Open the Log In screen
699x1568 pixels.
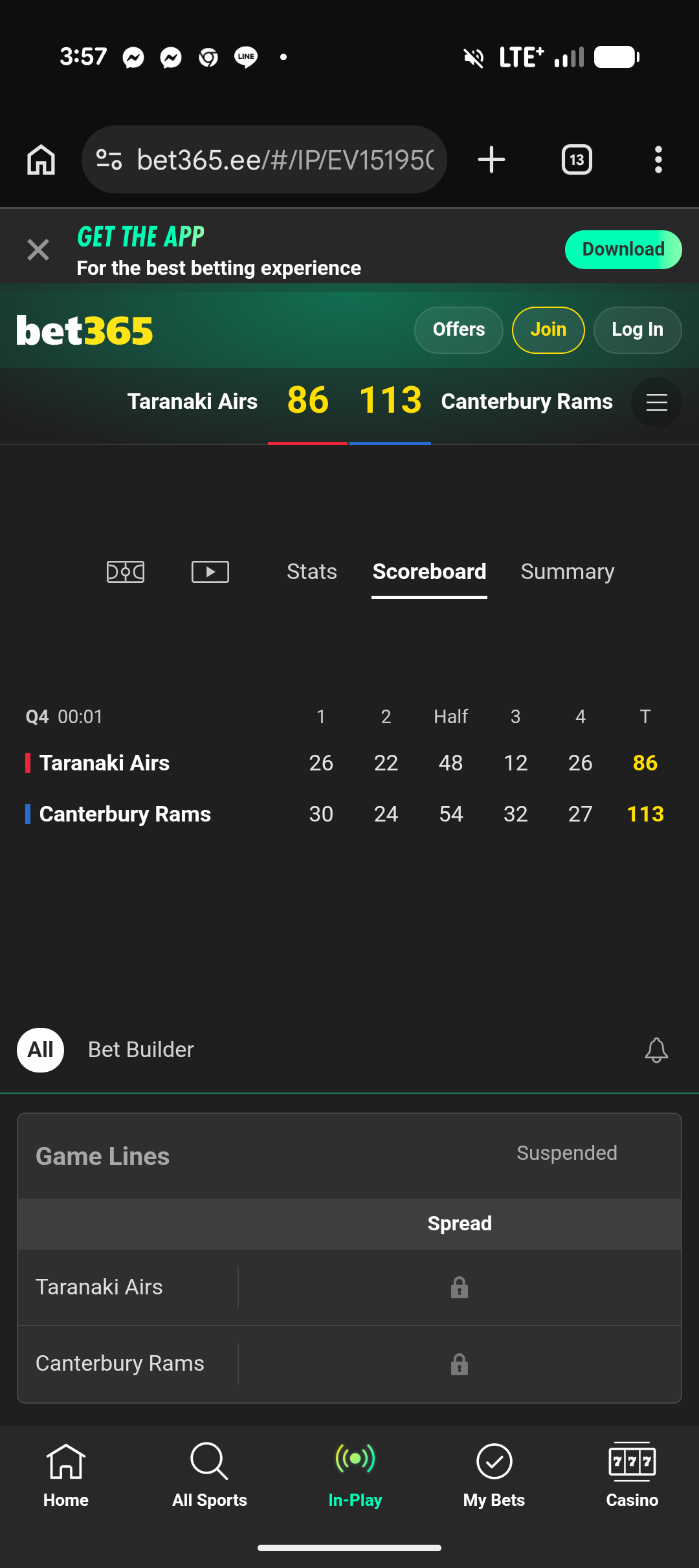coord(638,330)
